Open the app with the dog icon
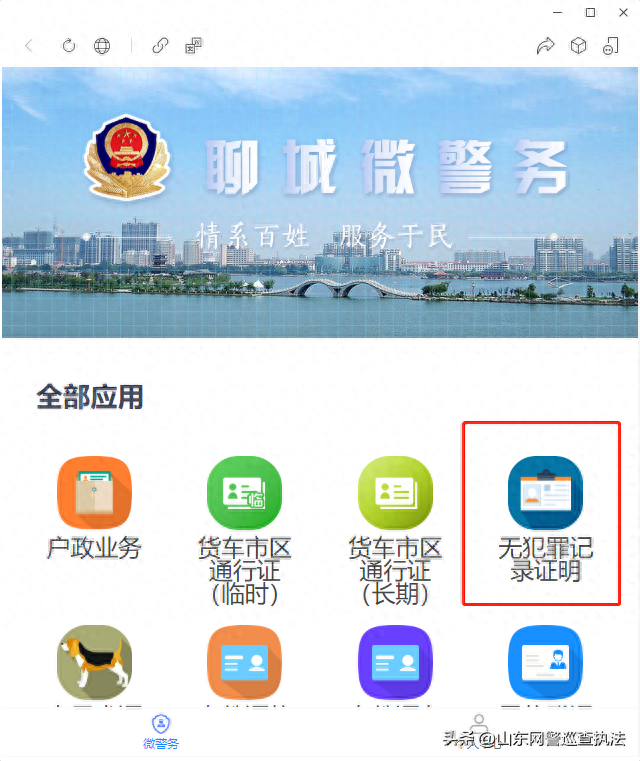Image resolution: width=640 pixels, height=761 pixels. tap(94, 661)
